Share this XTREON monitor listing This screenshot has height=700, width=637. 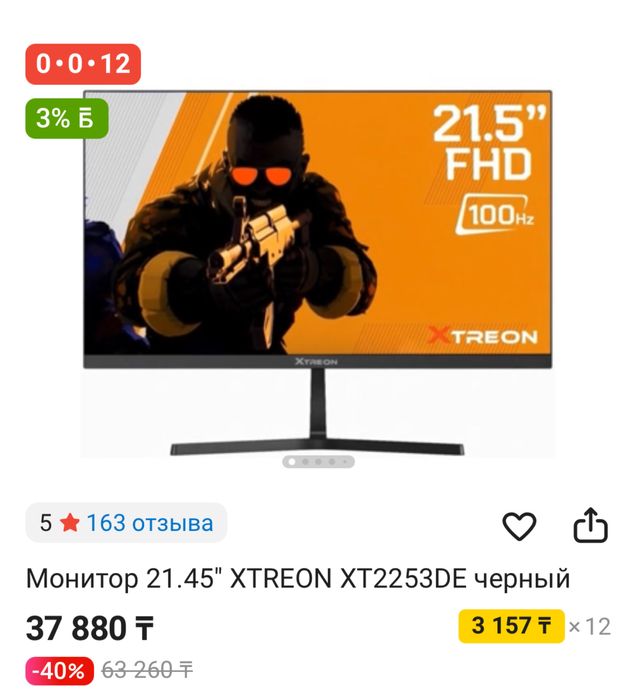click(x=590, y=524)
